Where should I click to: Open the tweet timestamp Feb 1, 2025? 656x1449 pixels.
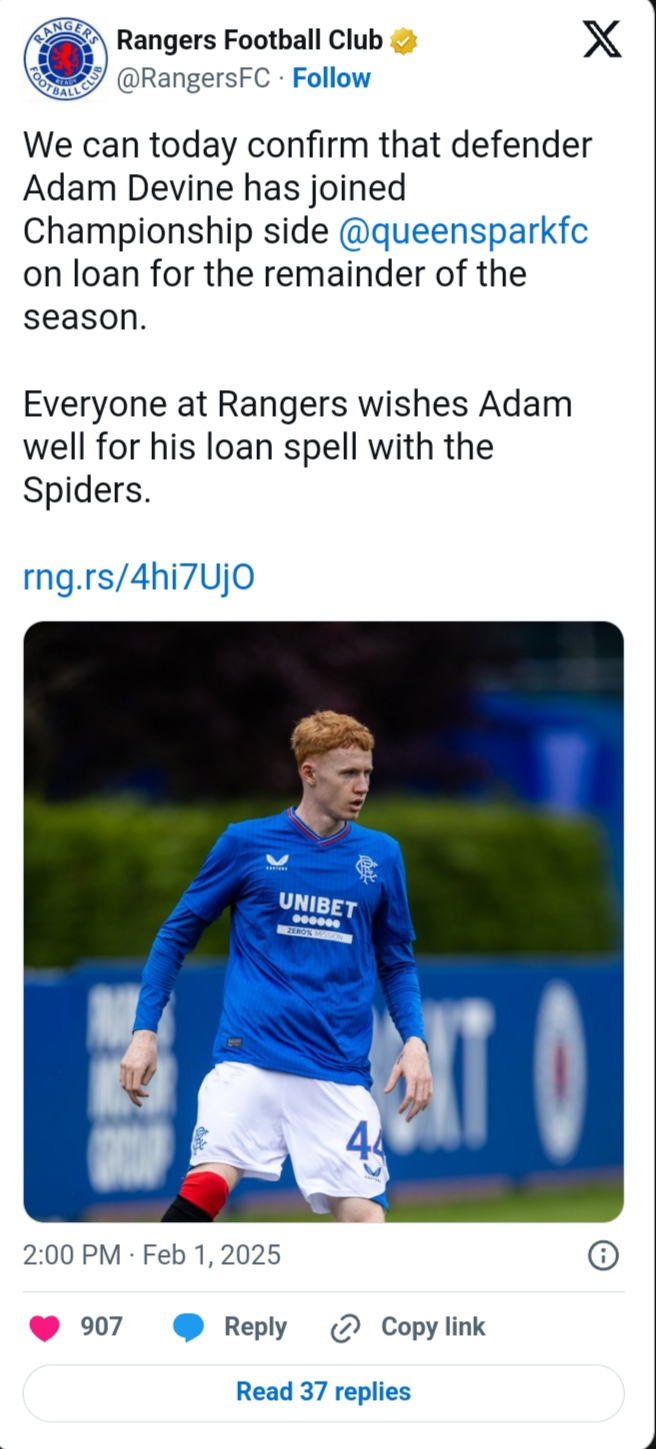[x=151, y=1254]
